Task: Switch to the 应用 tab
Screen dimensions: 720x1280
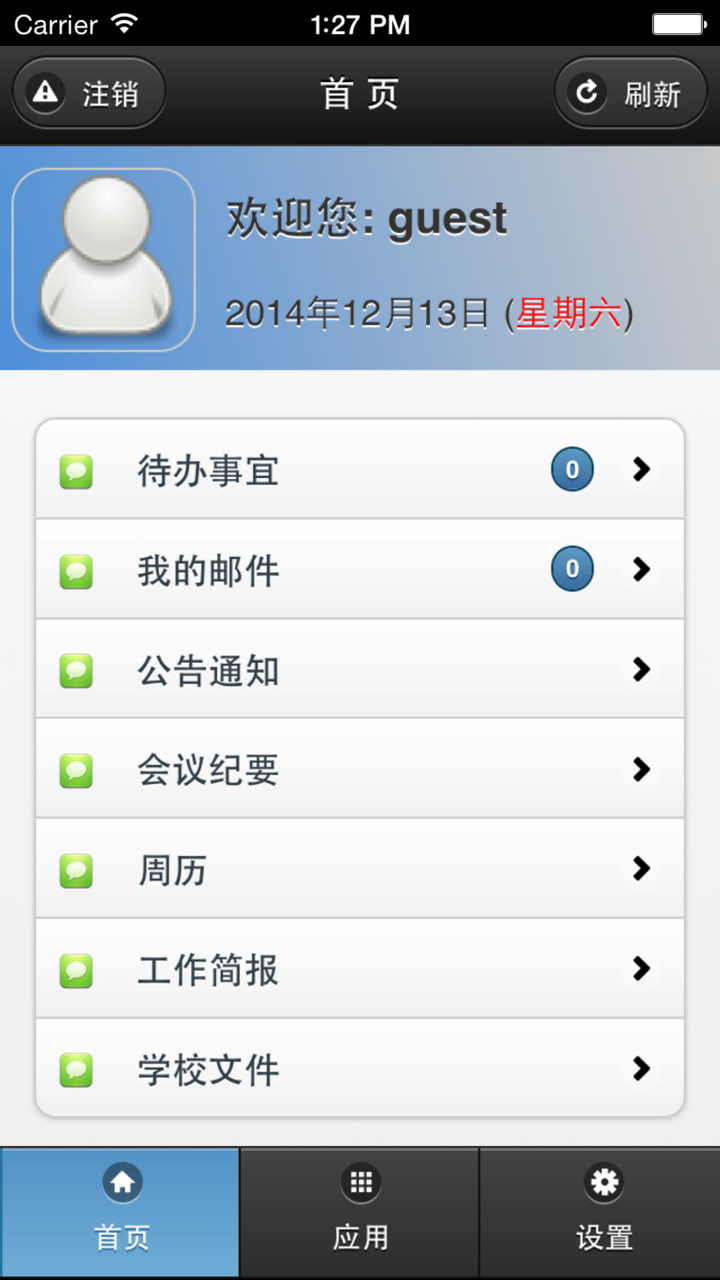Action: [360, 1210]
